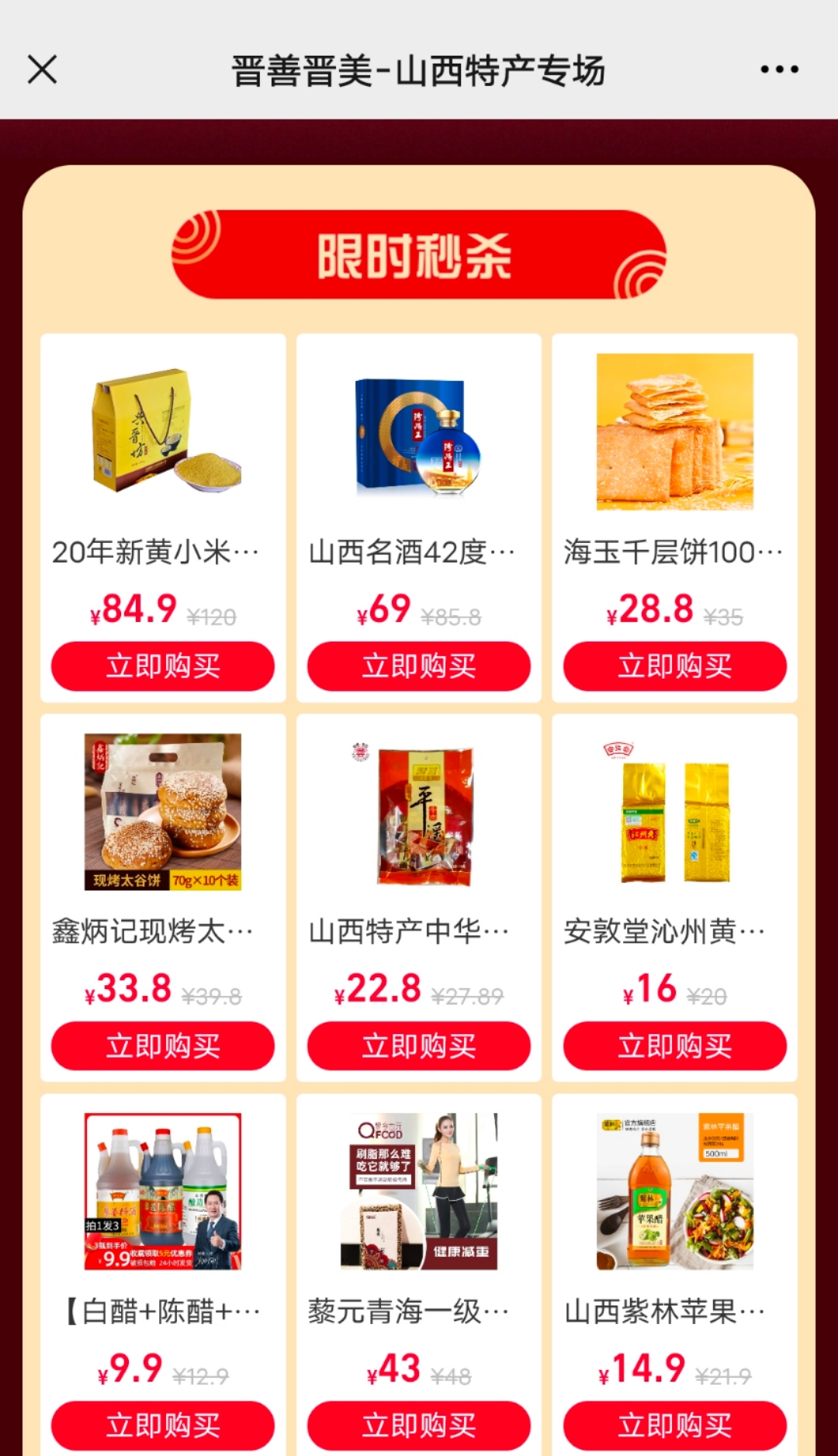This screenshot has height=1456, width=838.
Task: Open the three-dot more options menu
Action: [779, 70]
